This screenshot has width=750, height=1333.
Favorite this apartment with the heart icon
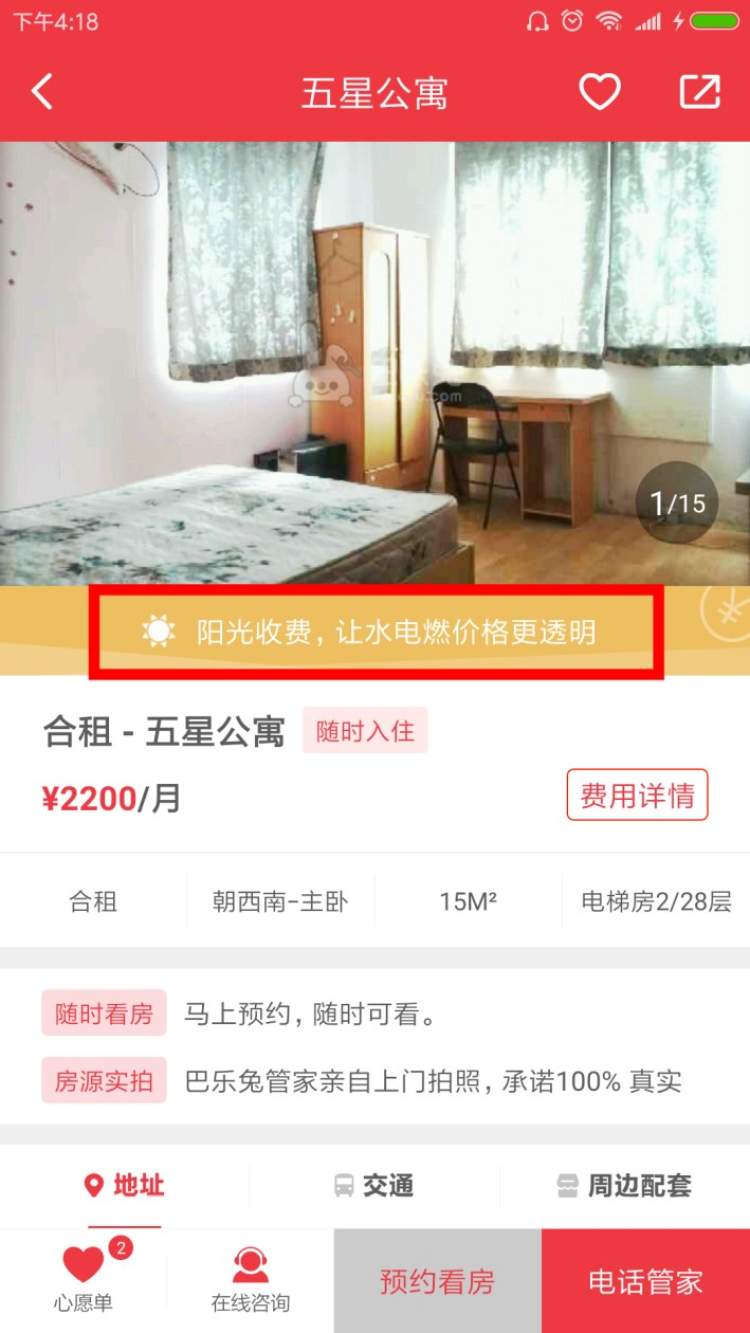click(x=600, y=92)
